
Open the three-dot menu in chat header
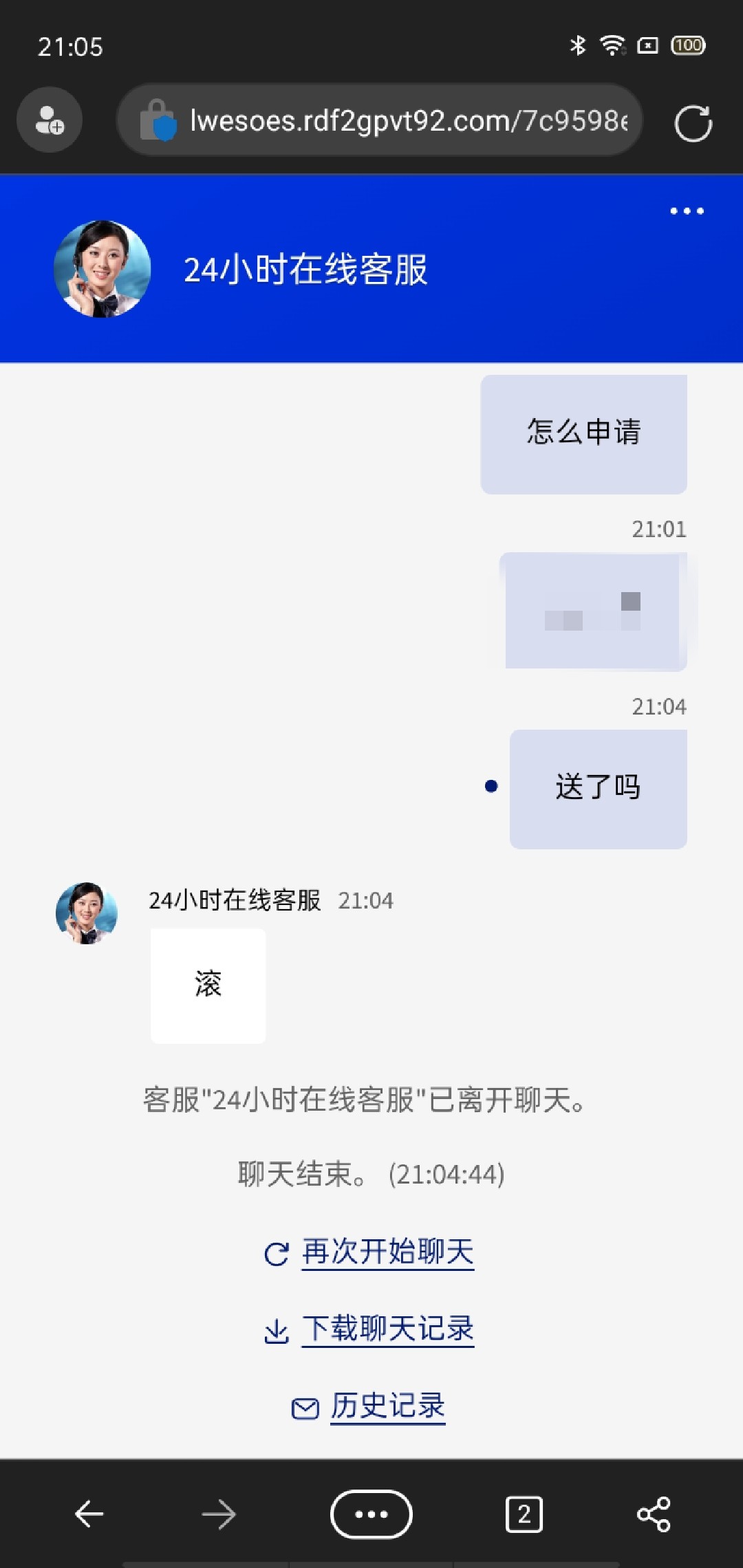pos(687,211)
